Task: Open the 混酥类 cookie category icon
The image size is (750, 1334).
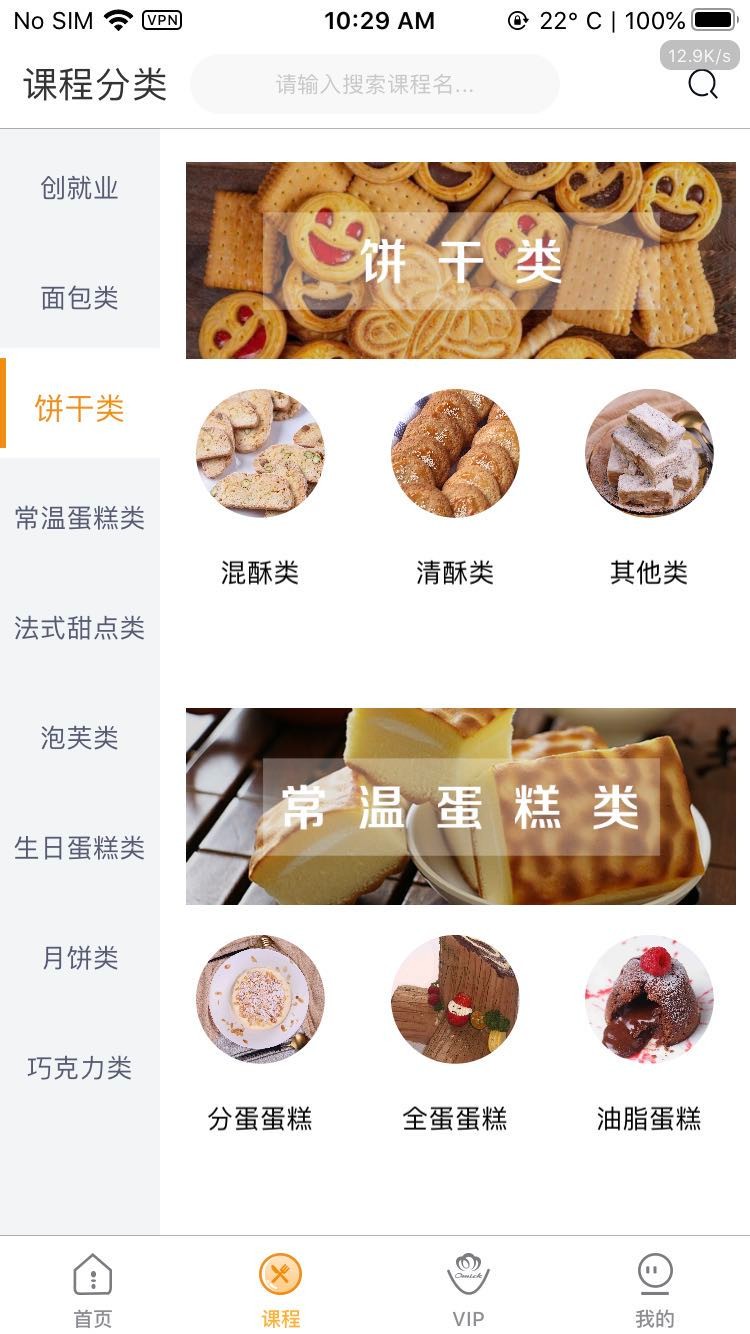Action: (x=260, y=453)
